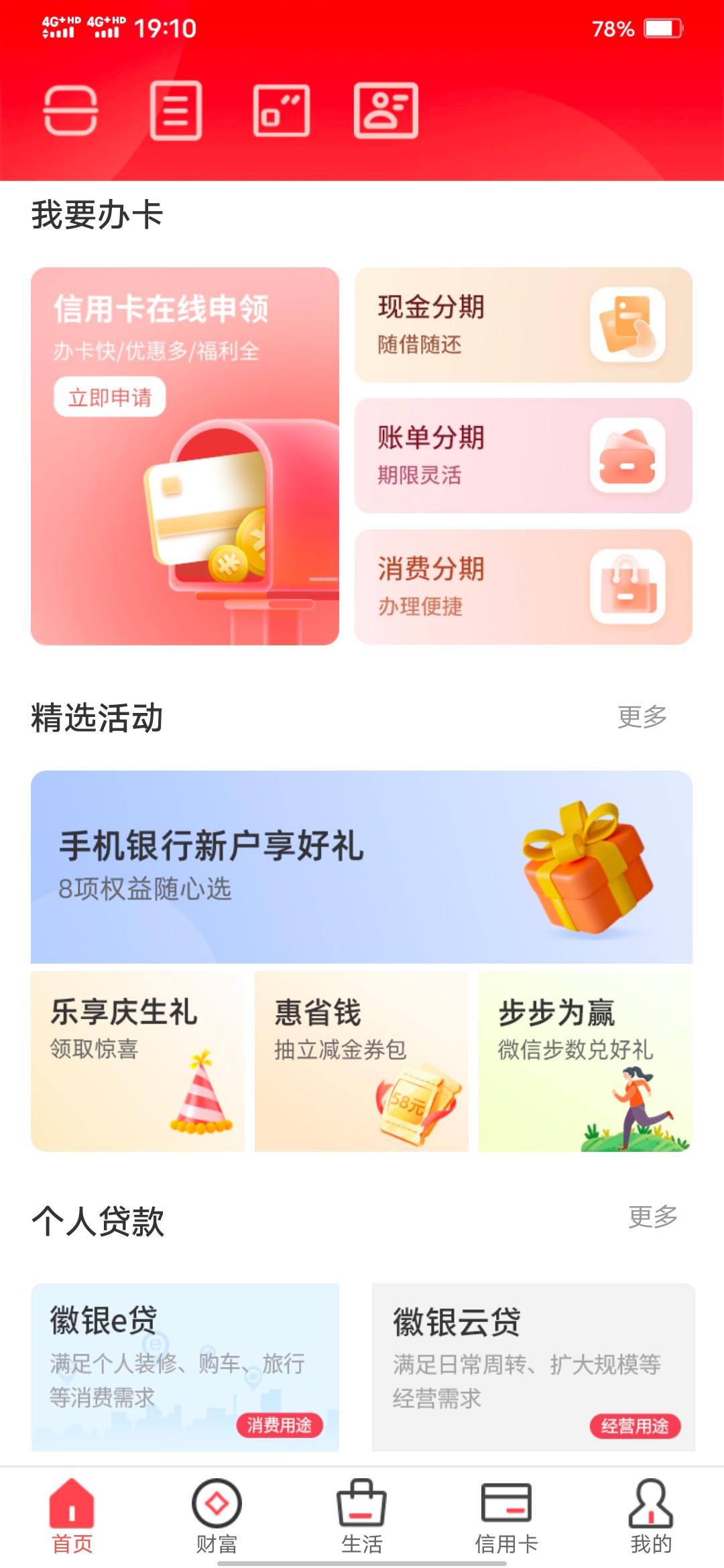Open the 现金分期 card

point(523,325)
